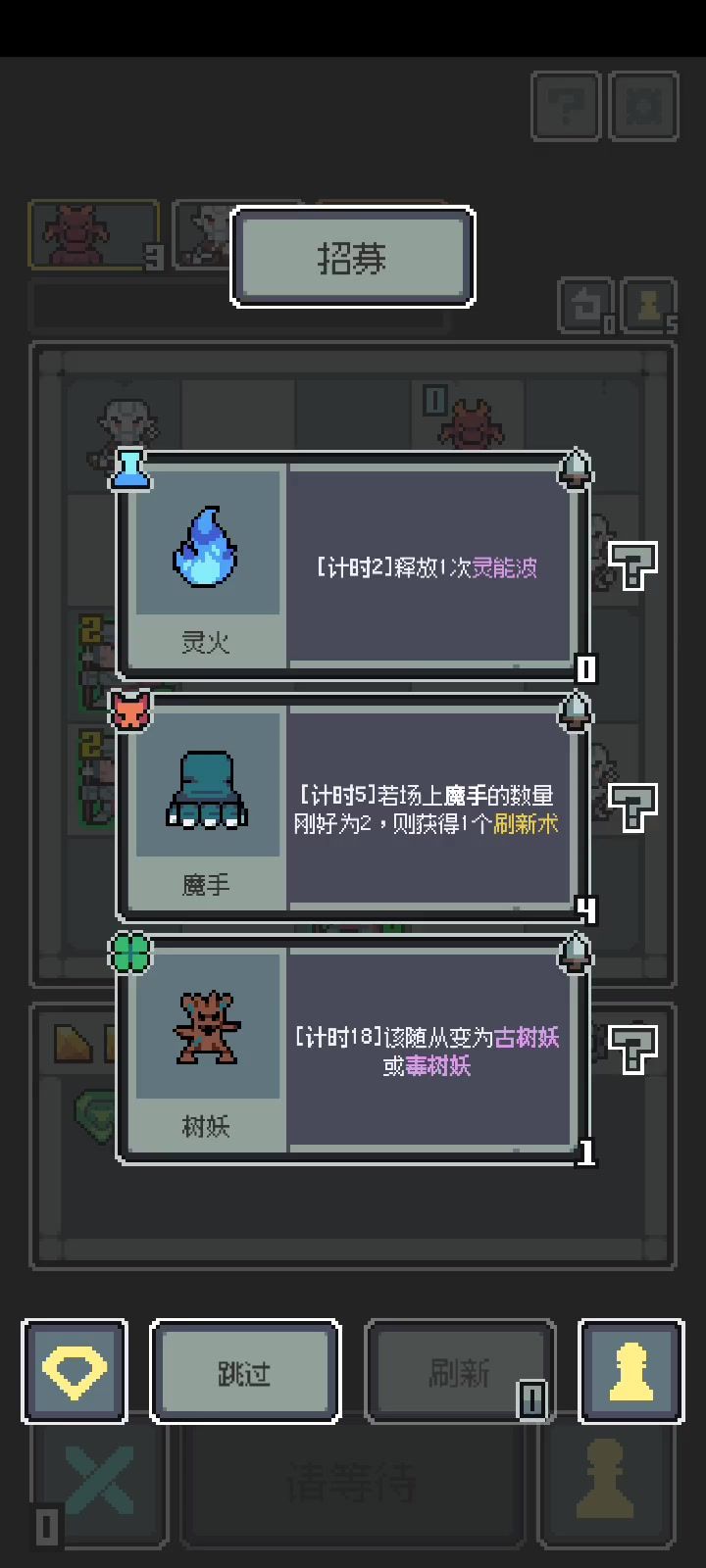The image size is (706, 1568).
Task: Open the hammer info icon beside 树妖
Action: click(632, 1049)
